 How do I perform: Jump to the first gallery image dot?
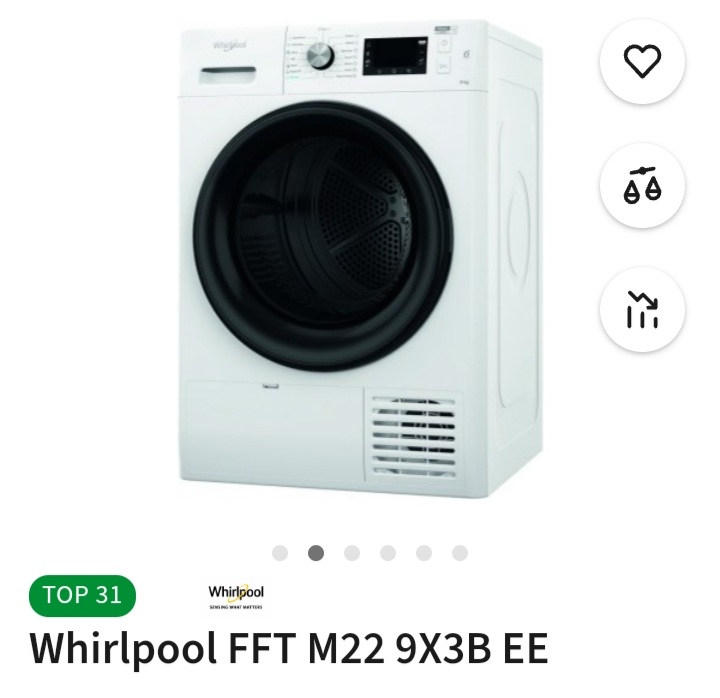[x=280, y=553]
